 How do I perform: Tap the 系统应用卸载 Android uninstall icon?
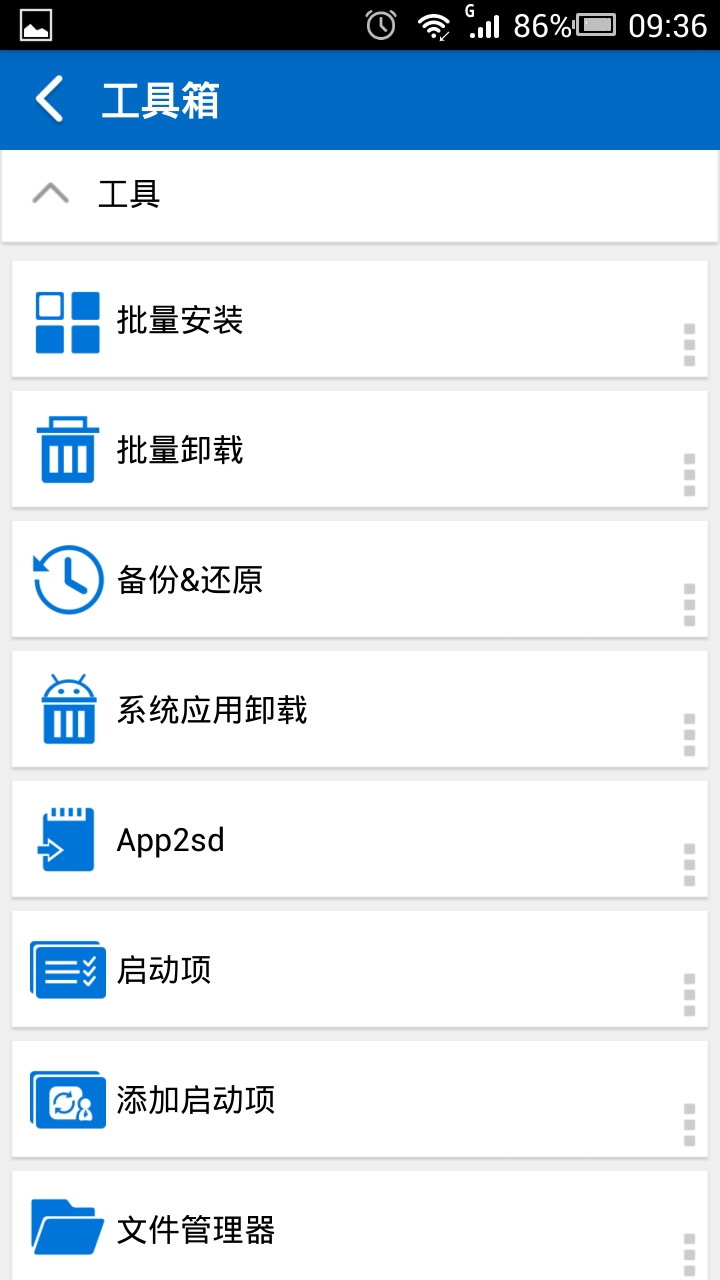[68, 709]
